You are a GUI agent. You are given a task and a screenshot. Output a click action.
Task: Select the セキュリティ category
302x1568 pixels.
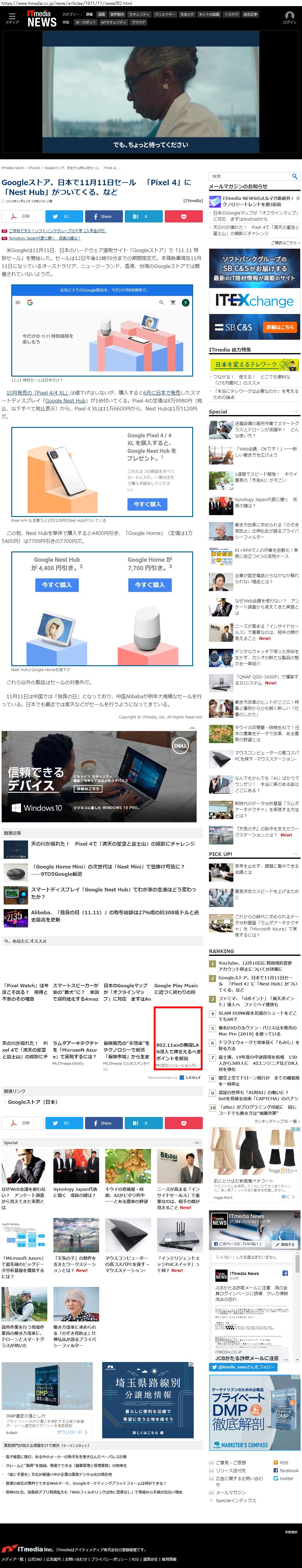[x=139, y=14]
